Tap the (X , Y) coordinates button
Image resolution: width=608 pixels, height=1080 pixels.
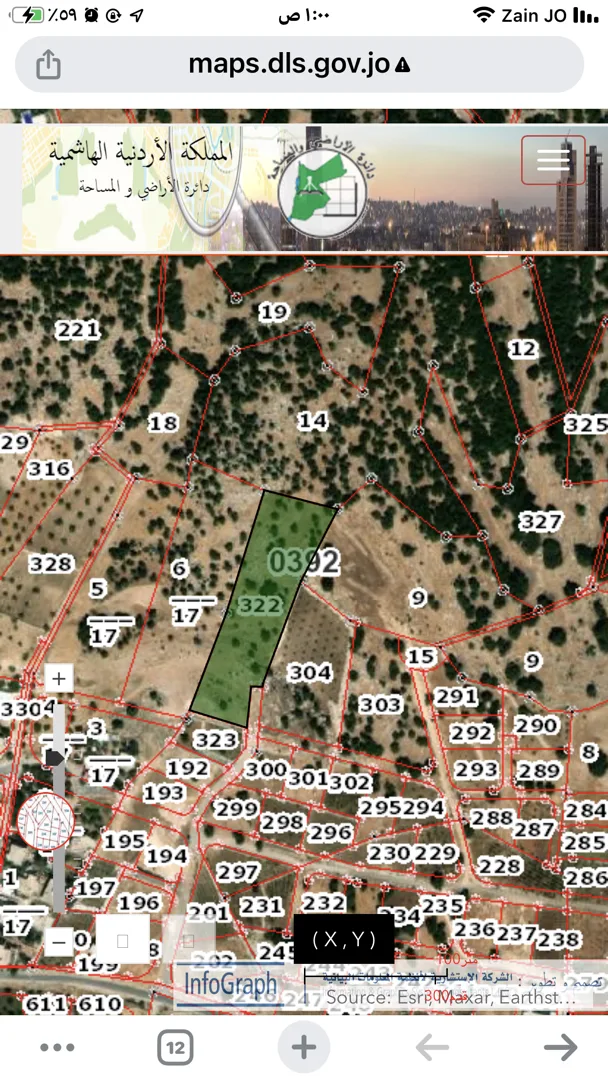click(343, 939)
